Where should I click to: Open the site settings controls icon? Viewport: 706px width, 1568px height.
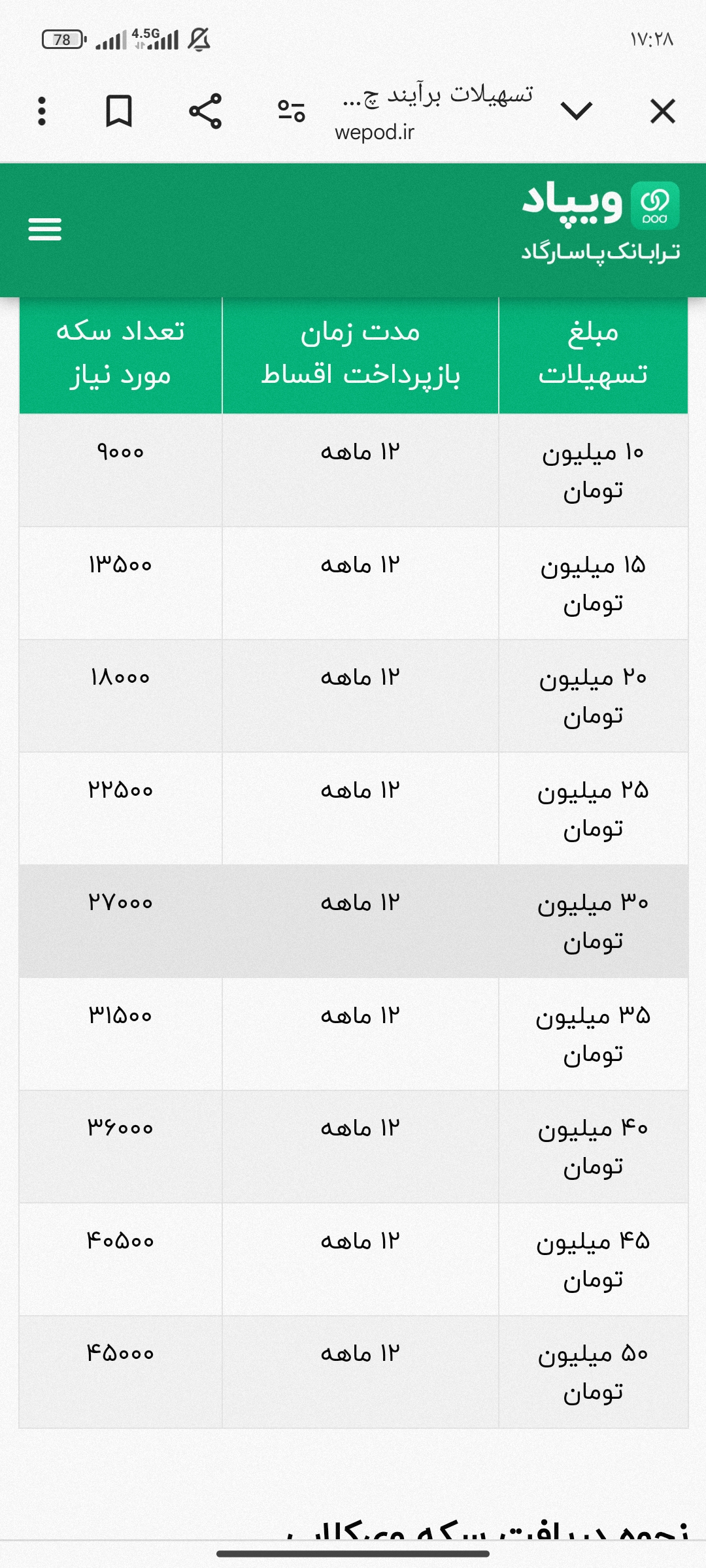tap(292, 111)
